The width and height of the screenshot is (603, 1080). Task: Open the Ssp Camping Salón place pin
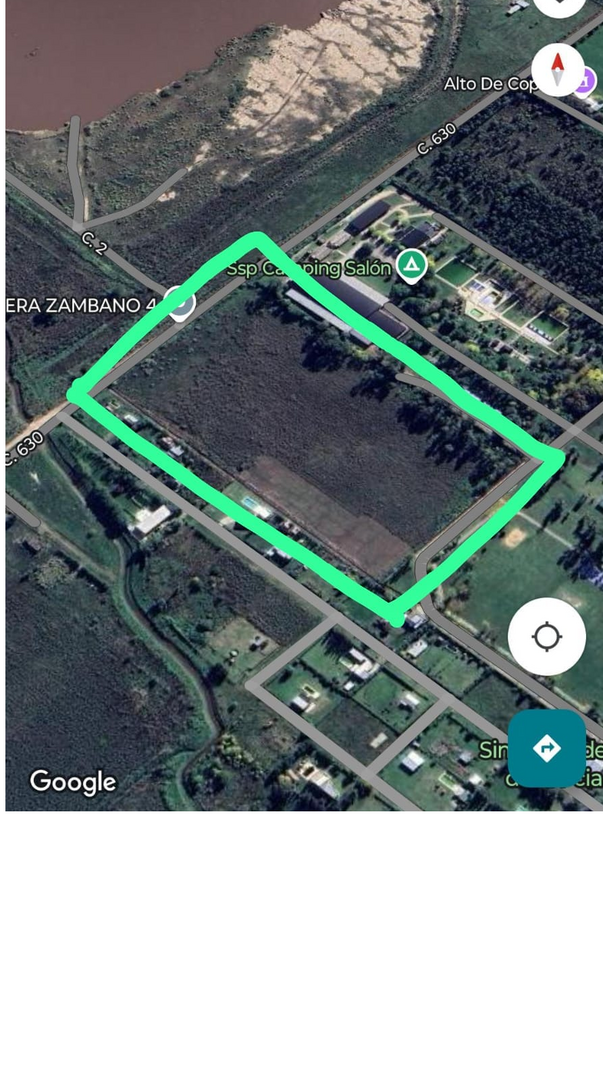coord(411,266)
